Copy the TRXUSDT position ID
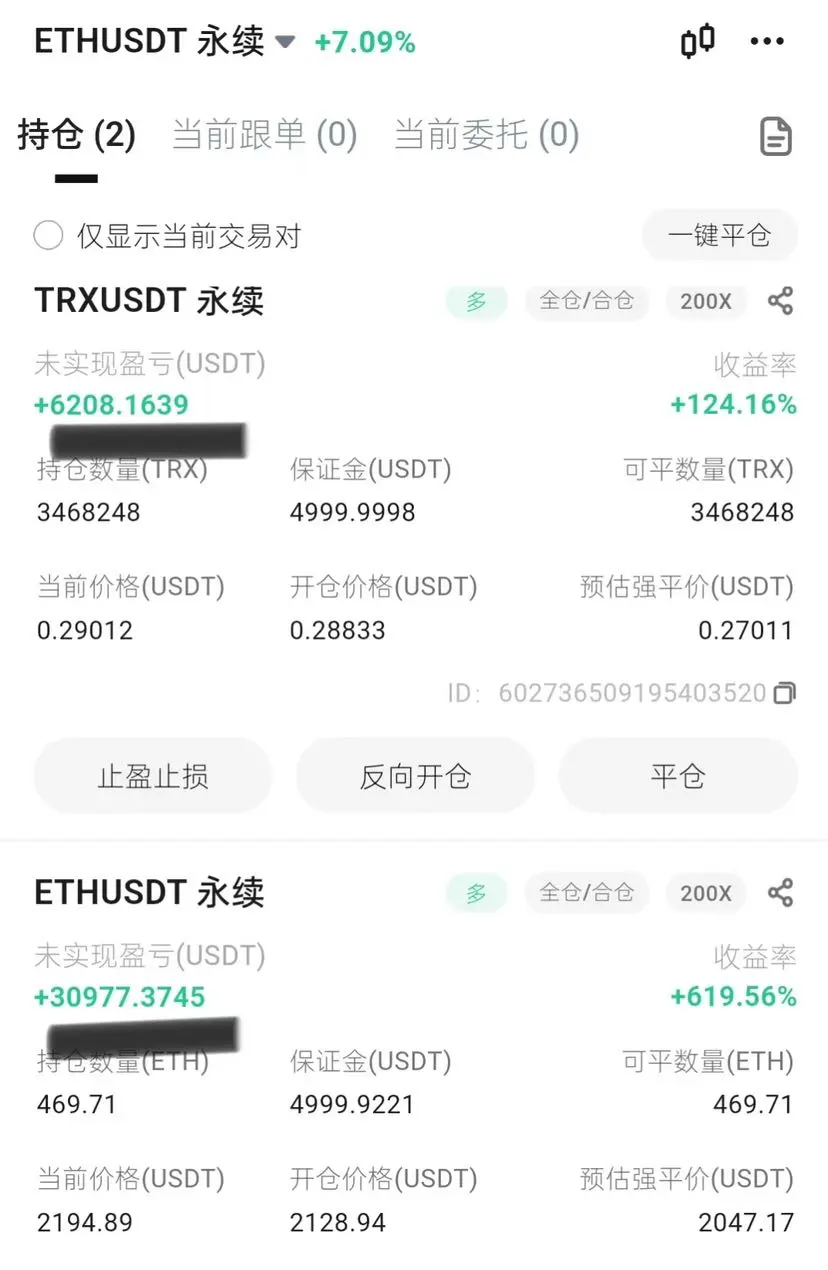828x1270 pixels. click(785, 693)
